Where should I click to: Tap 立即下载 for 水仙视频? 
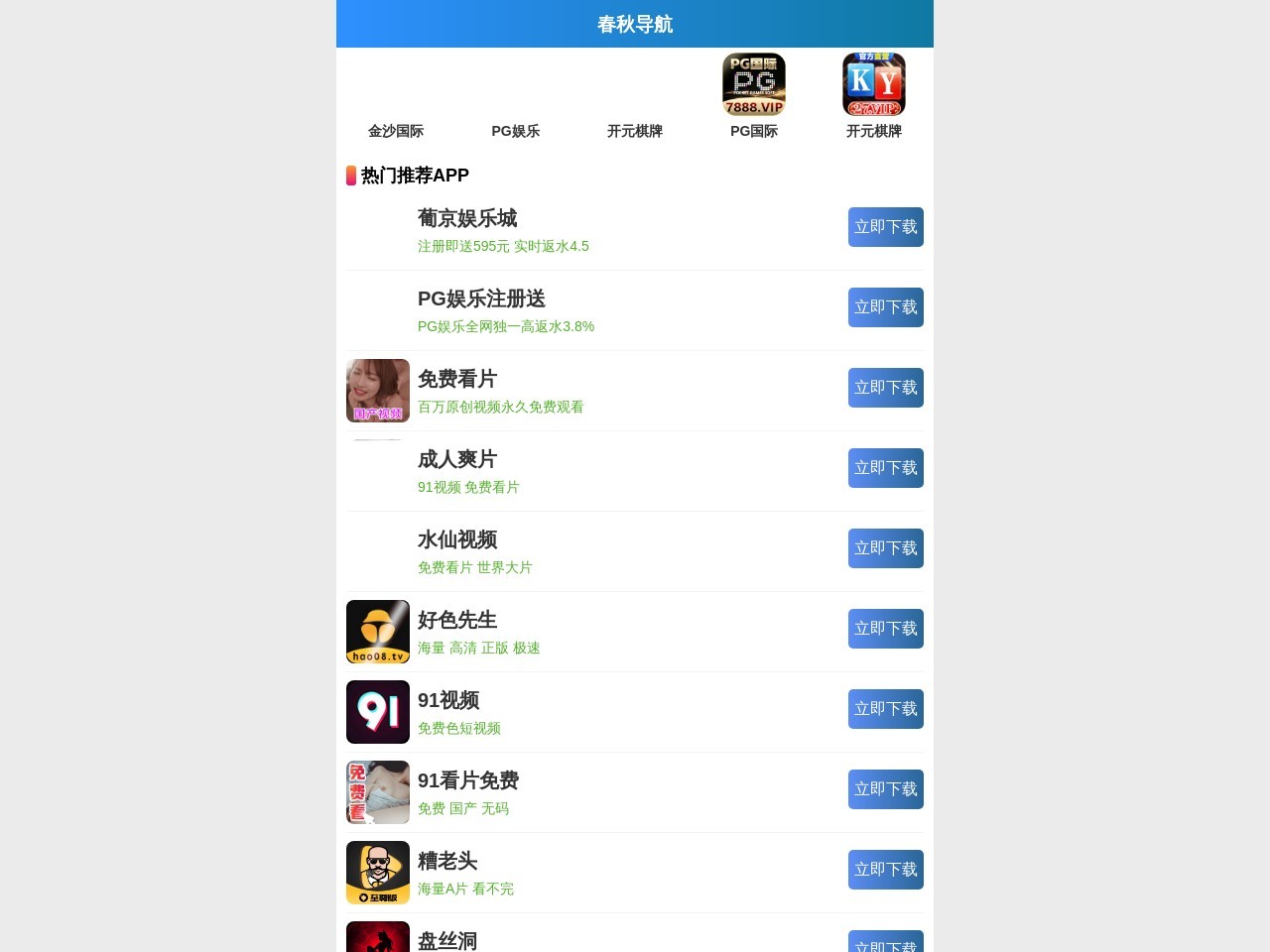click(885, 548)
